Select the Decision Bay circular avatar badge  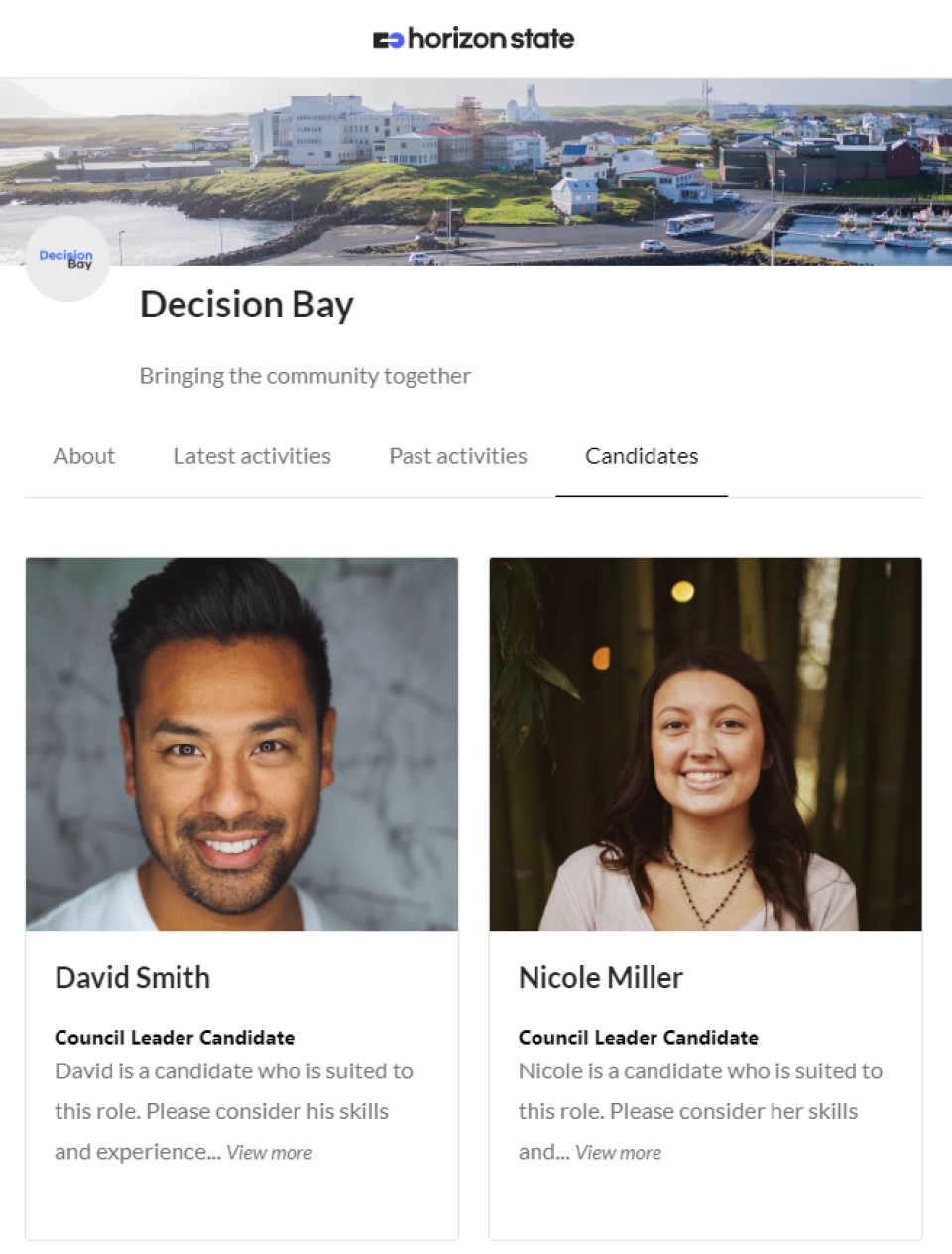click(x=66, y=260)
